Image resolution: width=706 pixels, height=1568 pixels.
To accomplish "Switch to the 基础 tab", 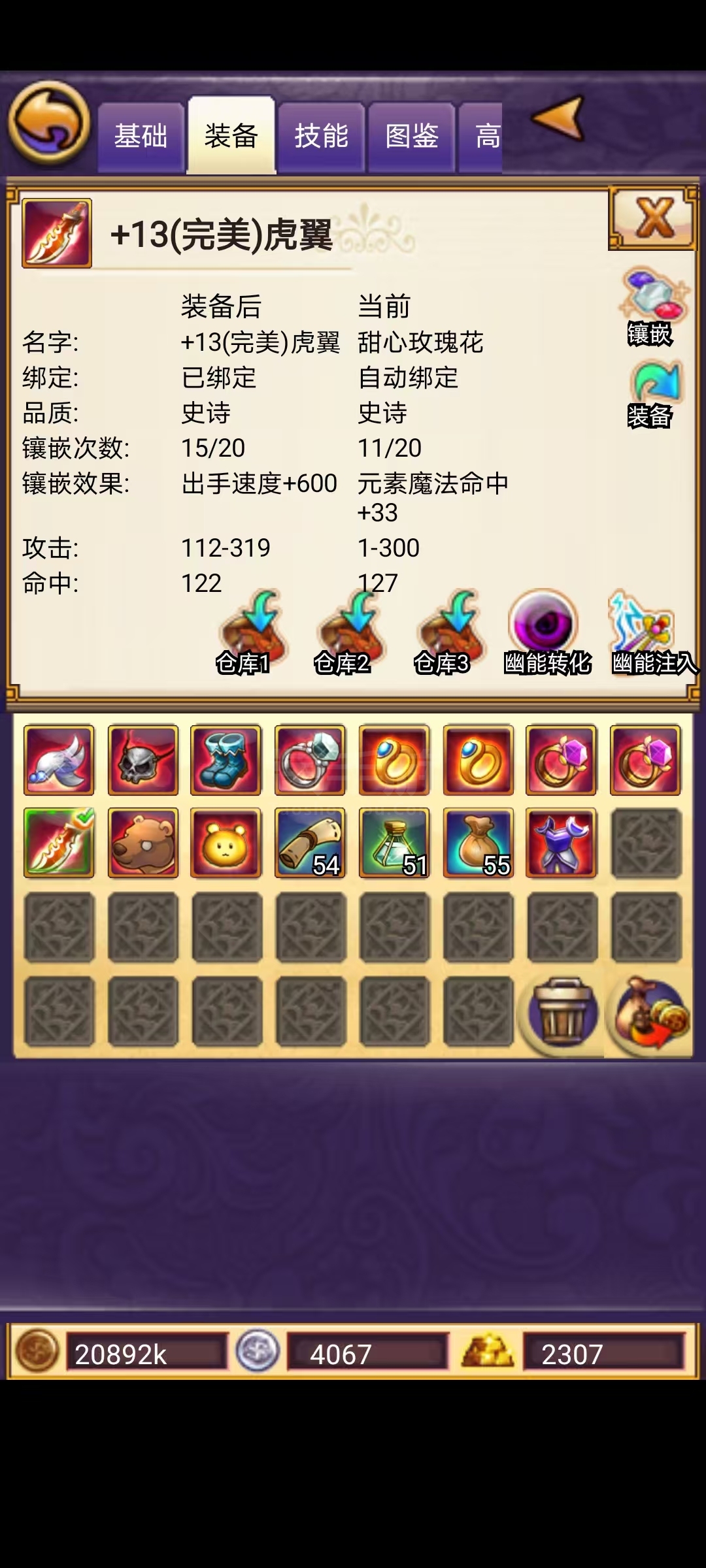I will (141, 137).
